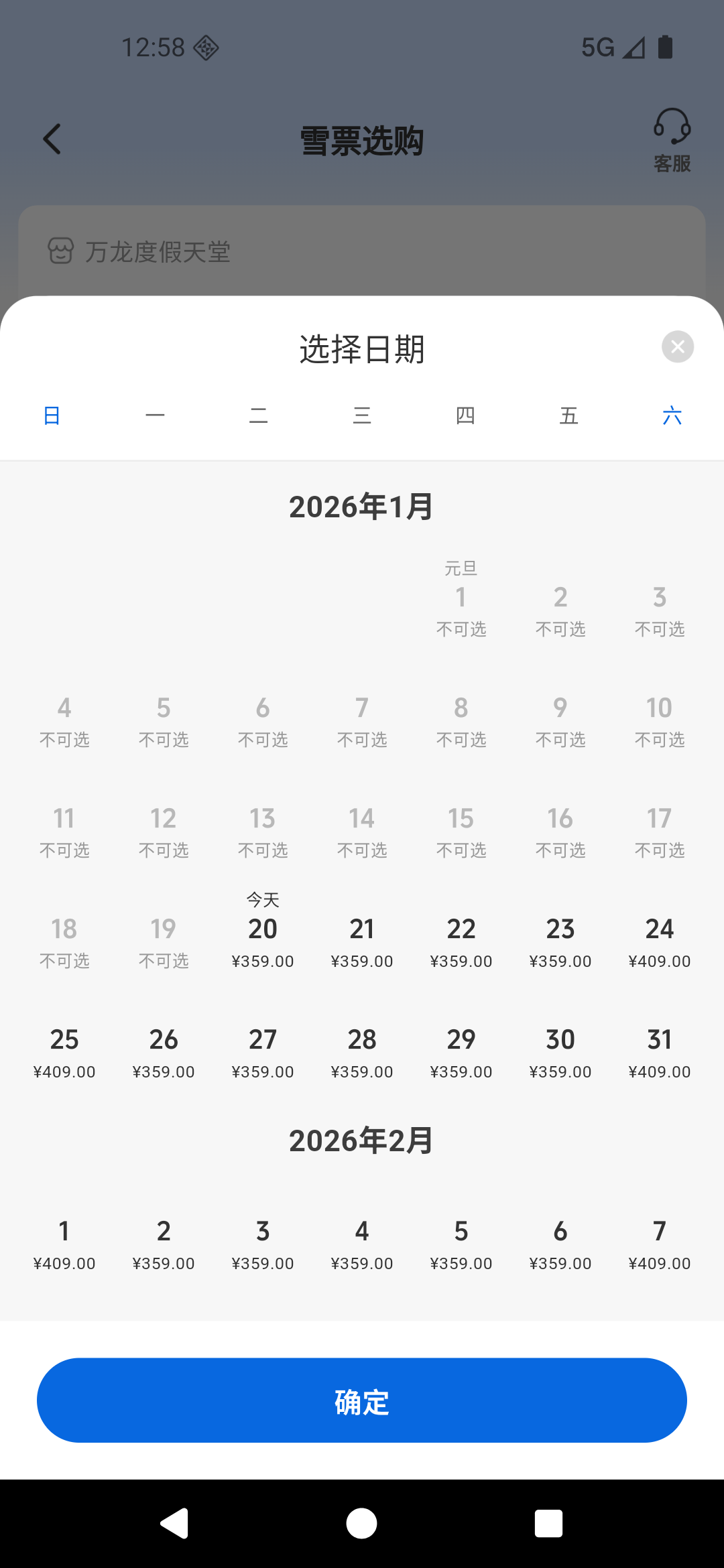724x1568 pixels.
Task: Select today, January 20
Action: pos(263,938)
